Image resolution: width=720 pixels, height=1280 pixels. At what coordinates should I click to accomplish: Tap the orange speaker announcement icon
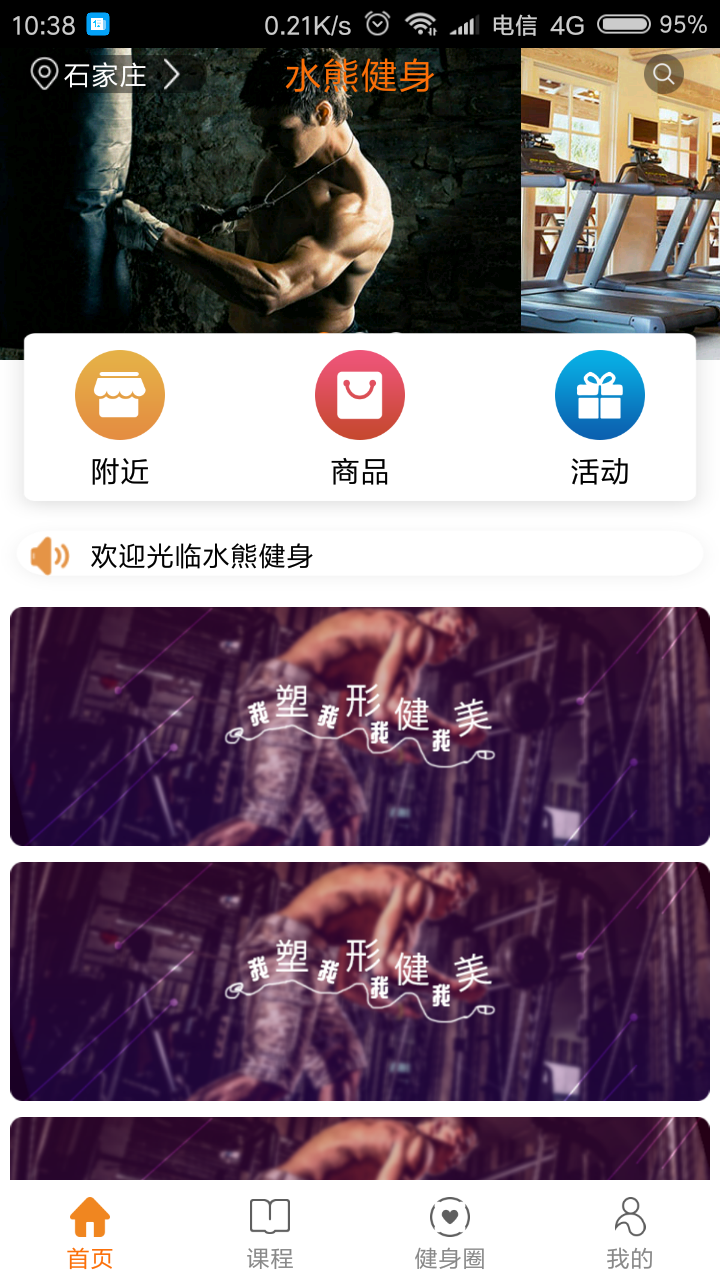click(46, 555)
